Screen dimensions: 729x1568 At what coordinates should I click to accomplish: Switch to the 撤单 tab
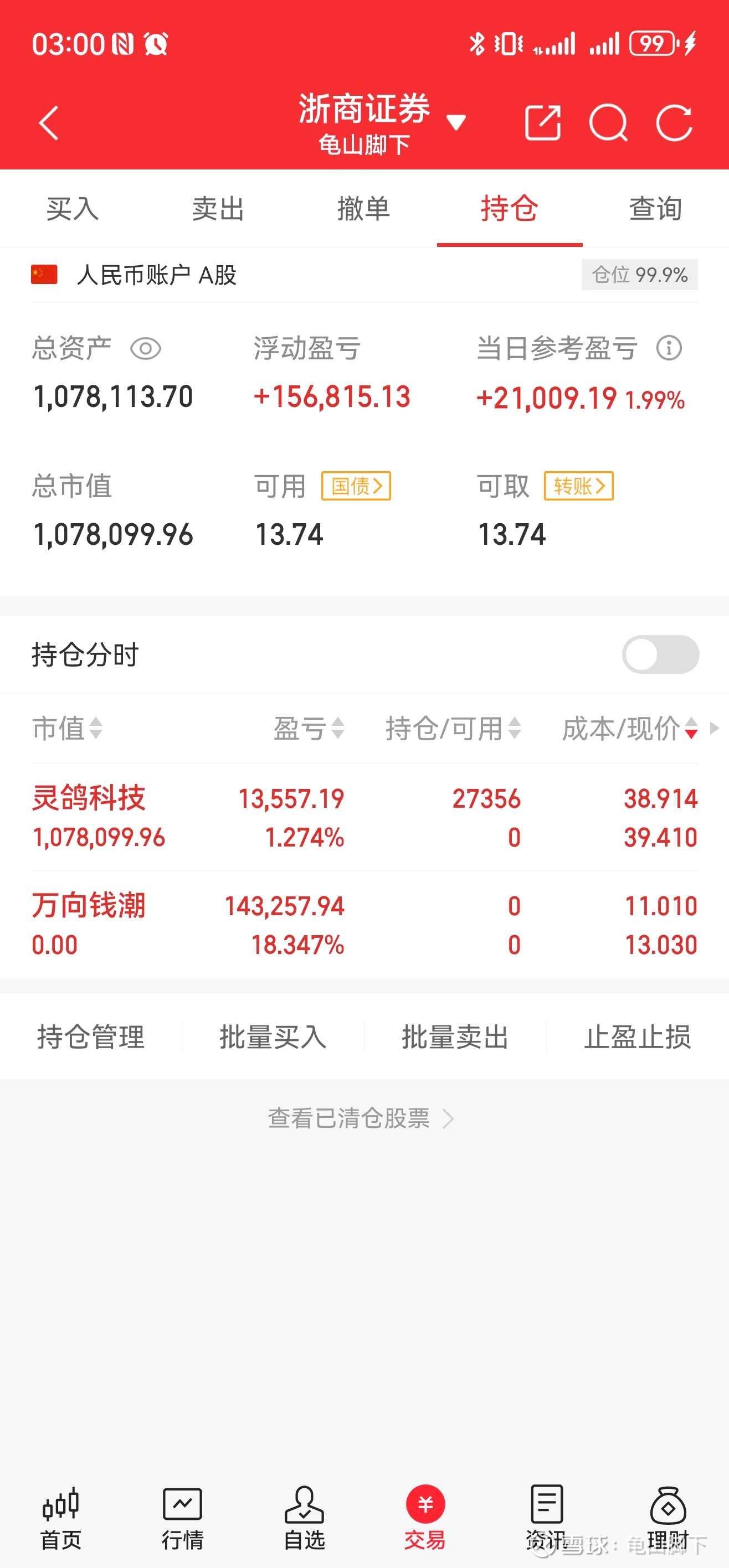click(363, 209)
